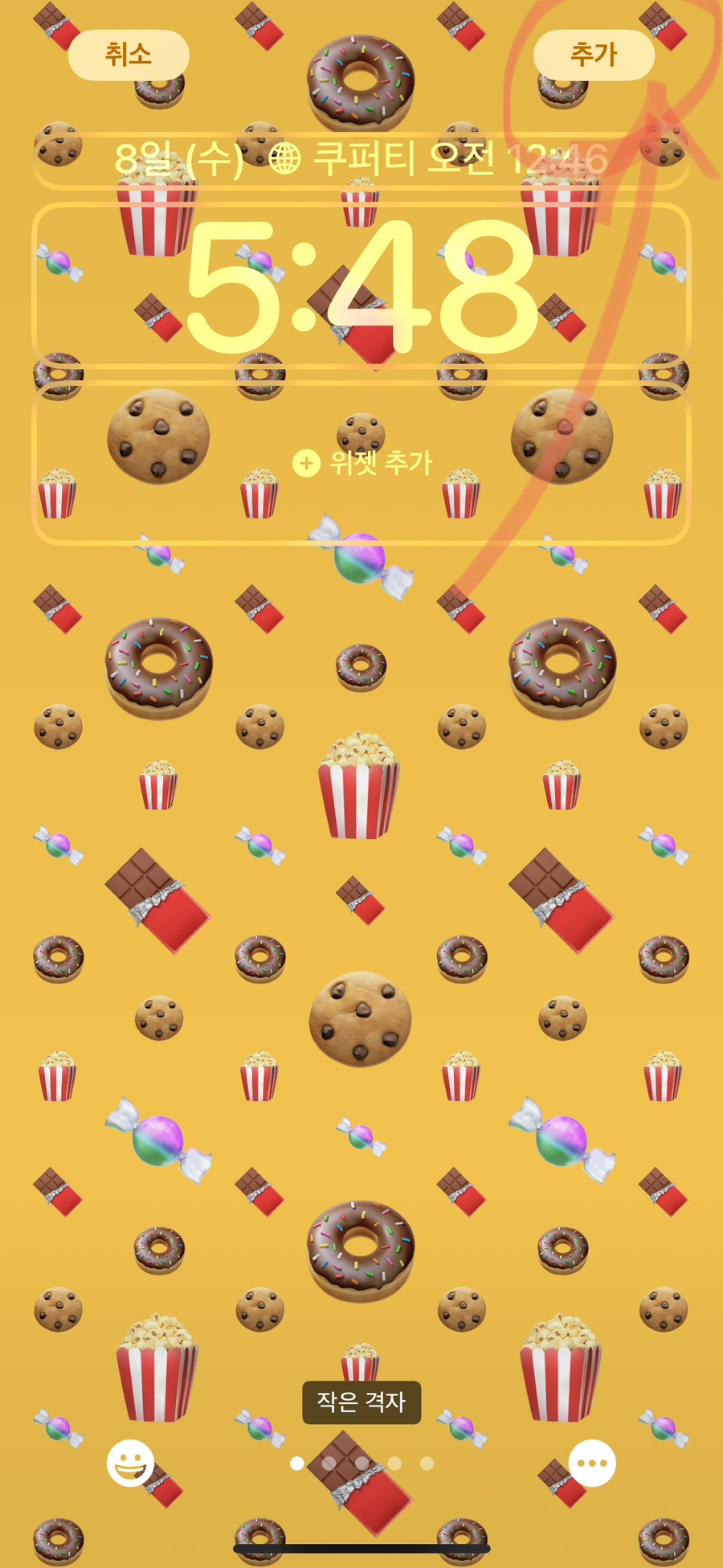This screenshot has height=1568, width=723.
Task: Tap 추가 to add this wallpaper
Action: click(x=594, y=55)
